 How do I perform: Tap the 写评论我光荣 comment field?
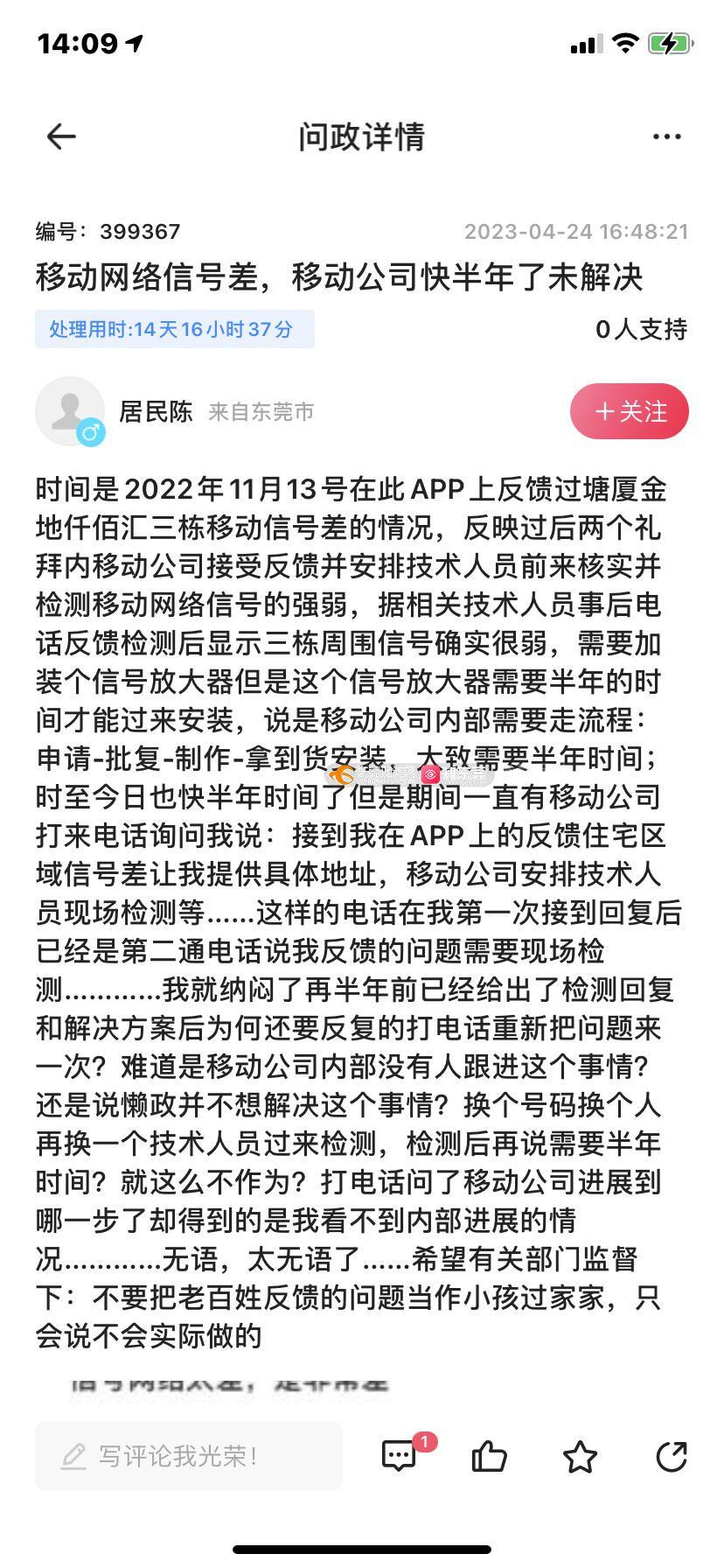189,1456
